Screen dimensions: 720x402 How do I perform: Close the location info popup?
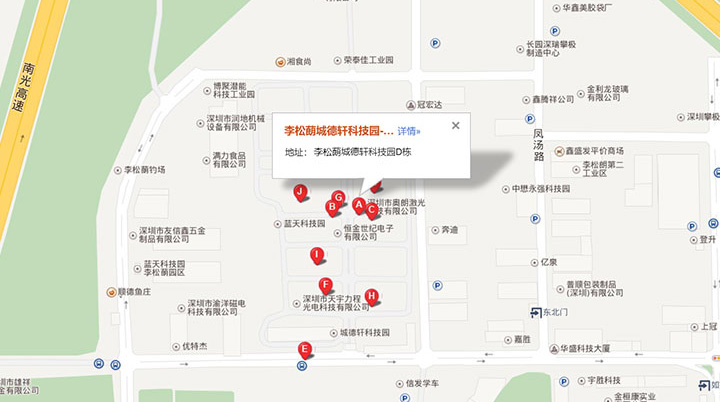[455, 126]
